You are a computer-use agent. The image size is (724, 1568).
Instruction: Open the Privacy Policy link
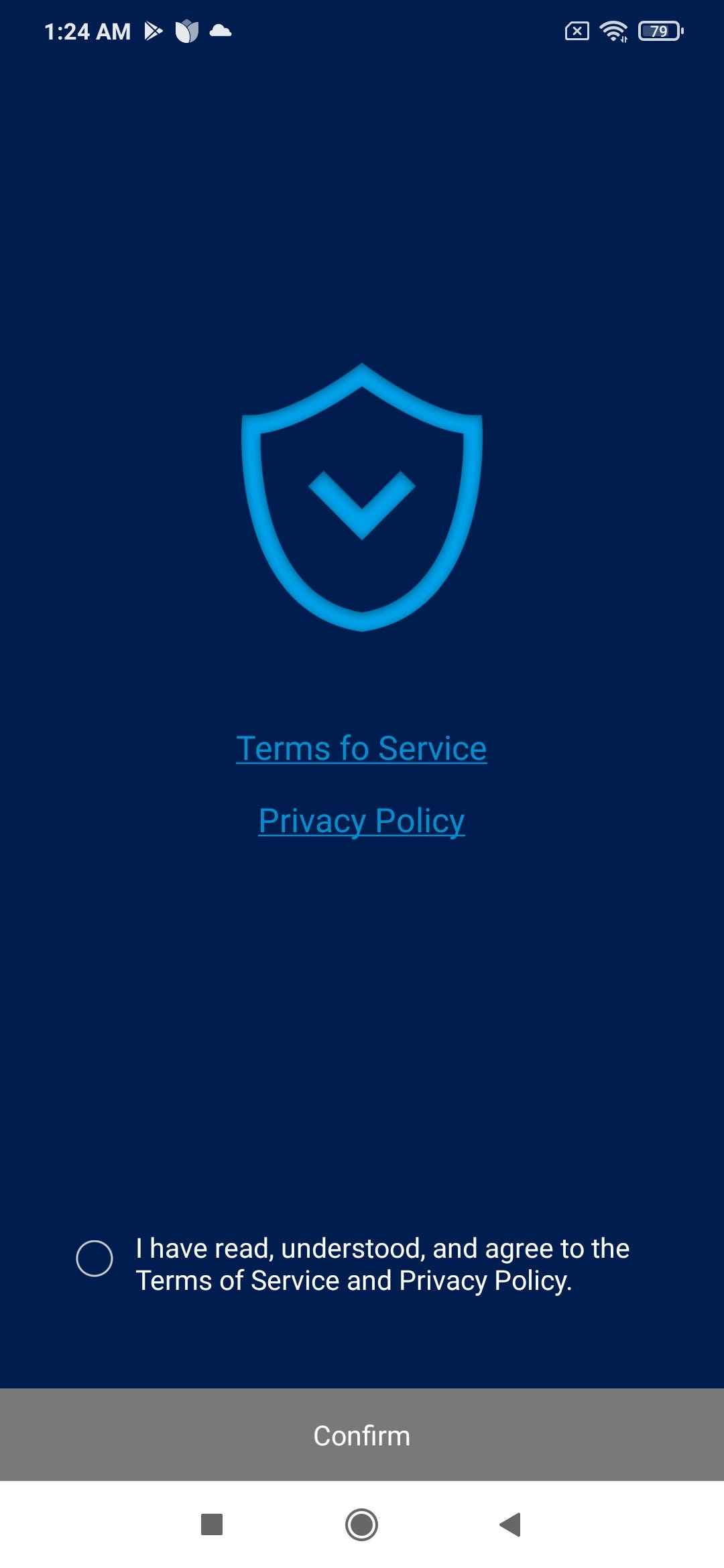click(x=361, y=821)
